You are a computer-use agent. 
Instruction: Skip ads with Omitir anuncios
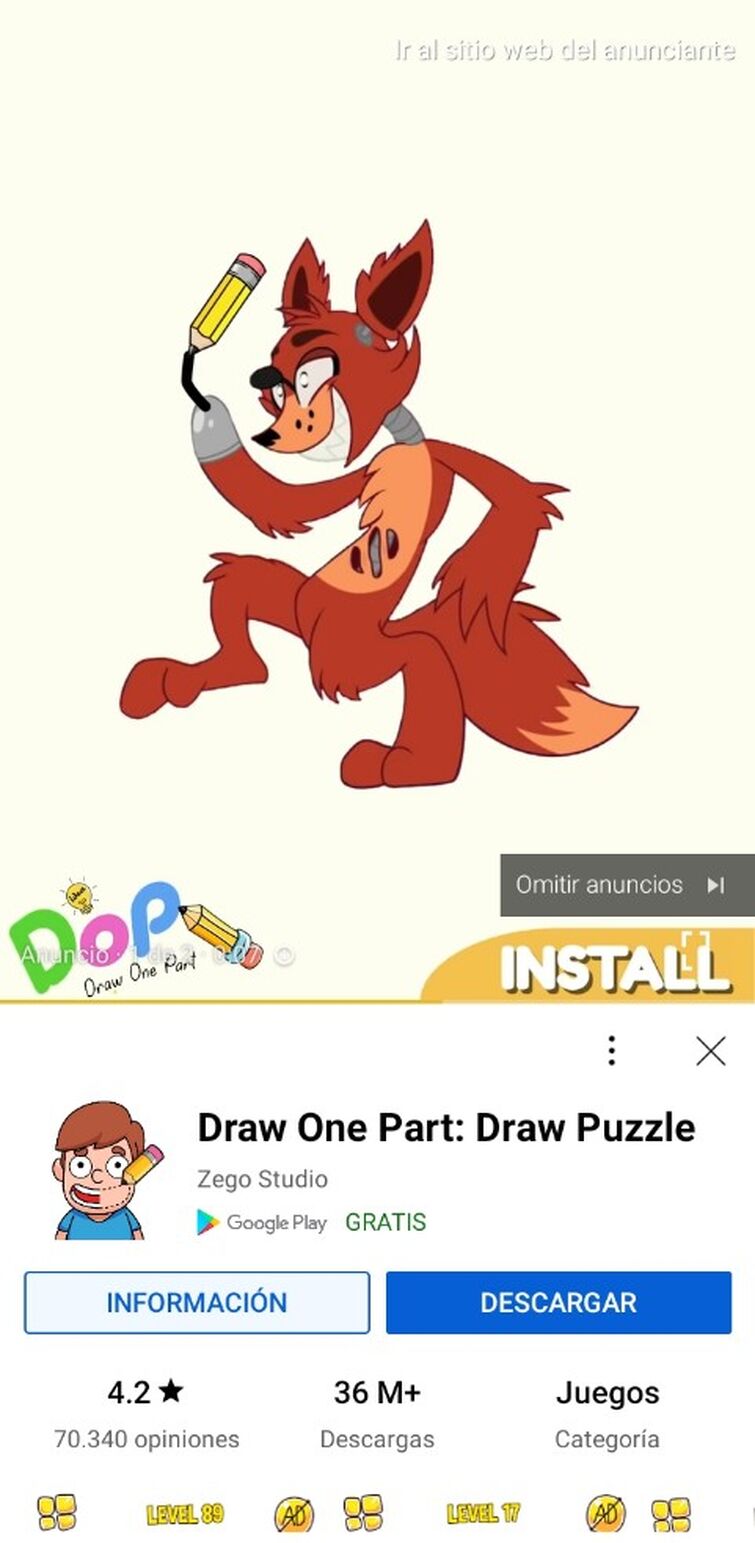[626, 885]
